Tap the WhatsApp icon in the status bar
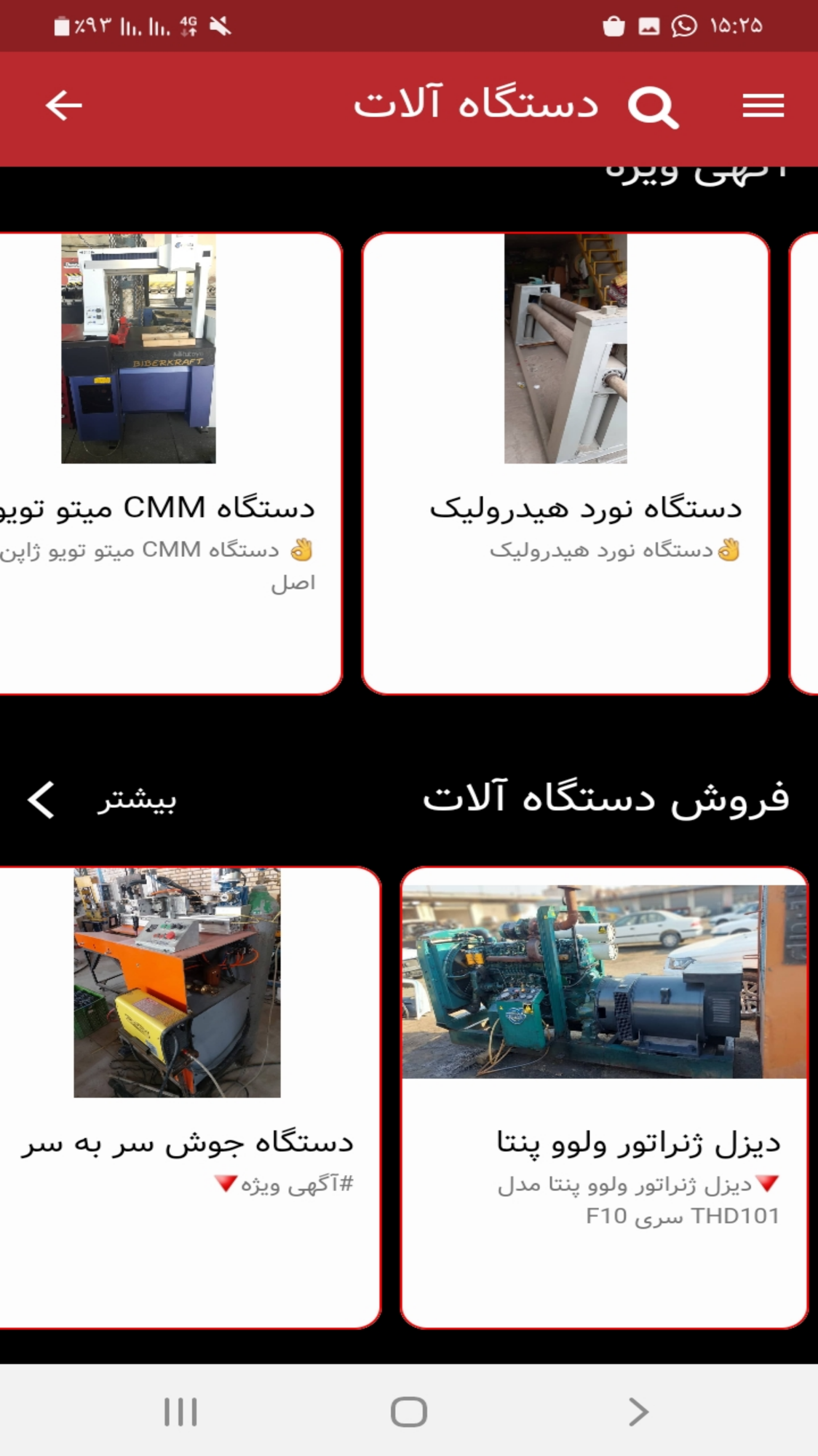The width and height of the screenshot is (818, 1456). 684,25
